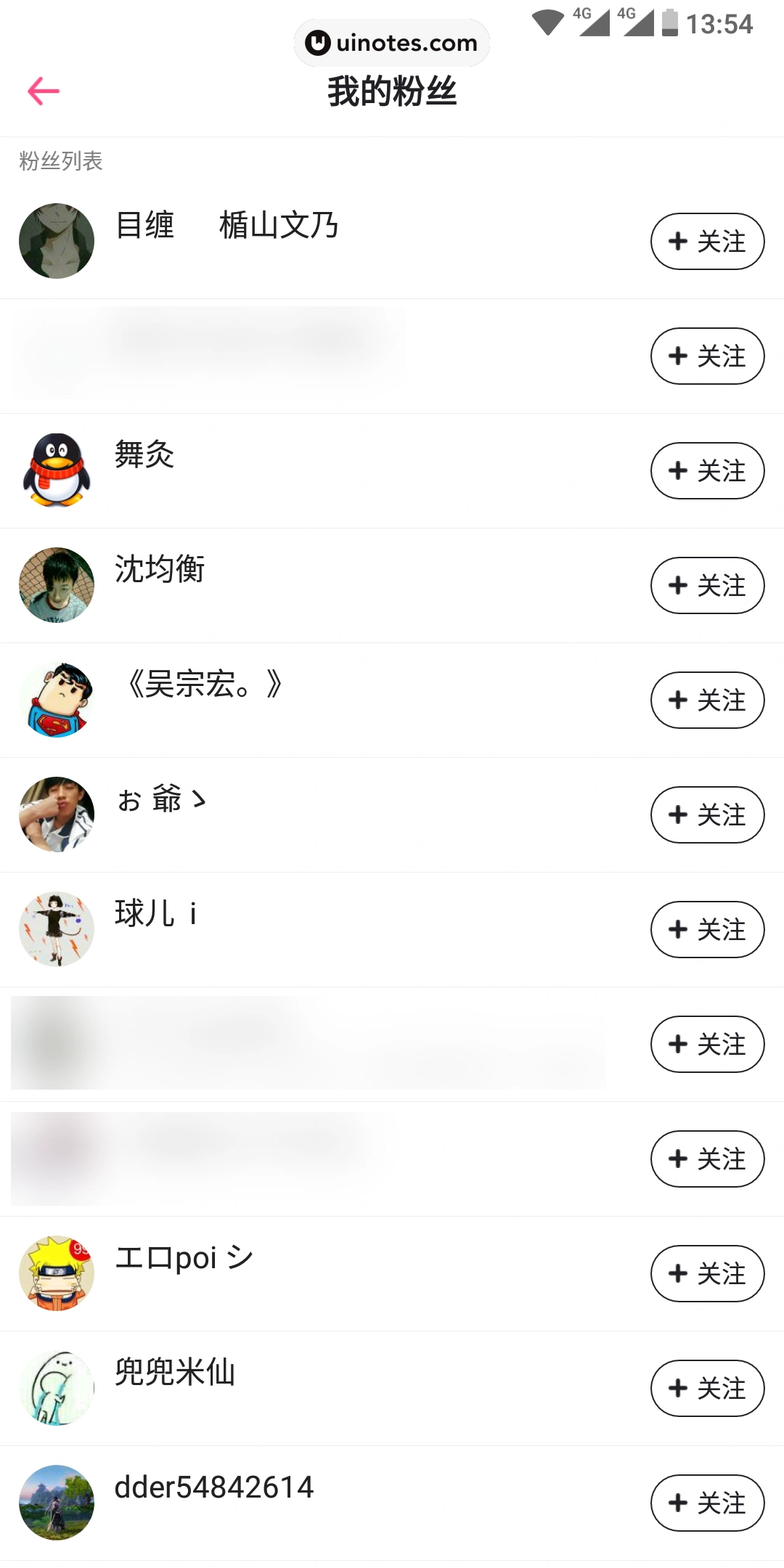View お 爺 ゝ's profile row

161,799
